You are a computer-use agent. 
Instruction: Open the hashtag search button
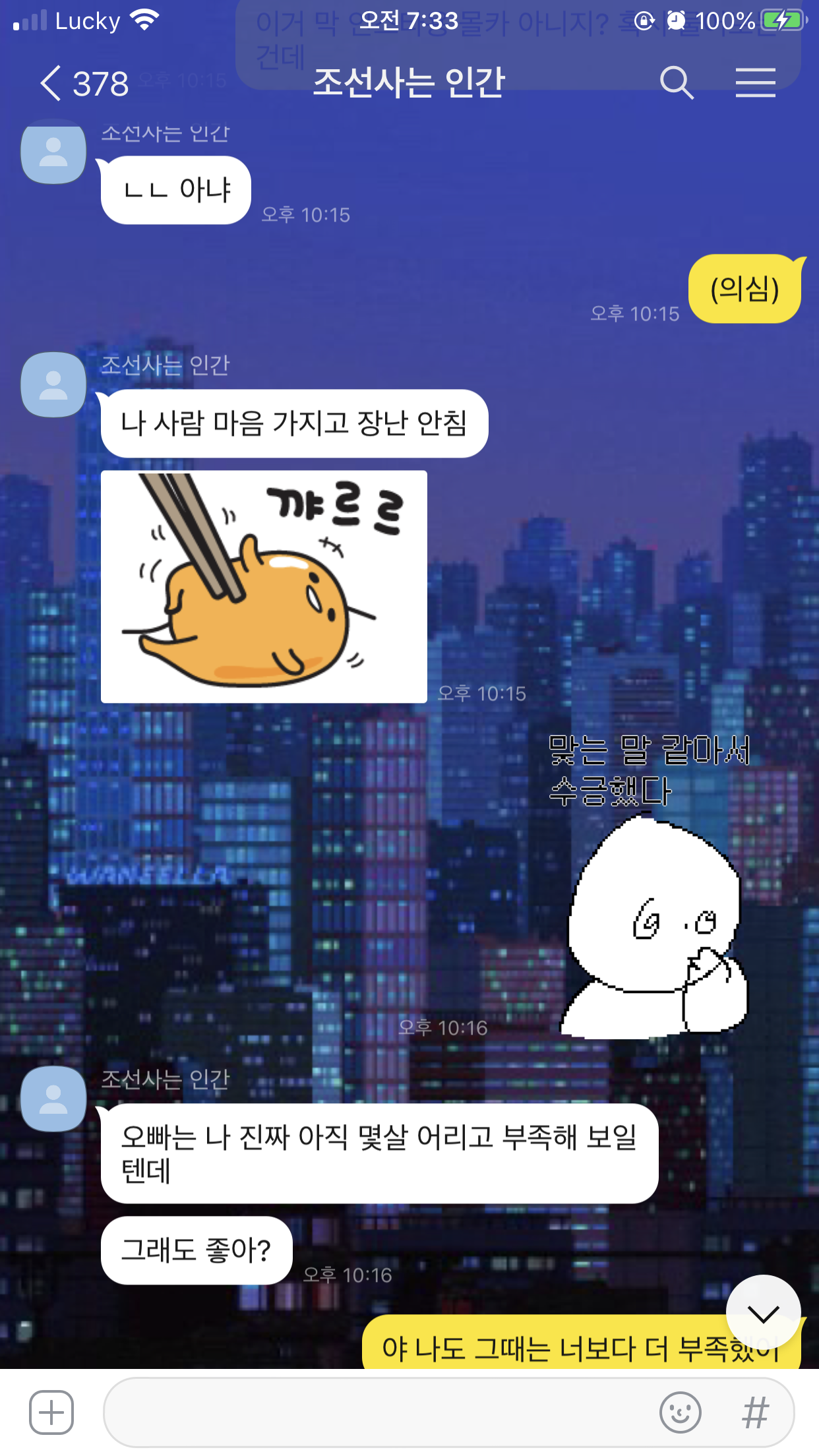point(756,1412)
